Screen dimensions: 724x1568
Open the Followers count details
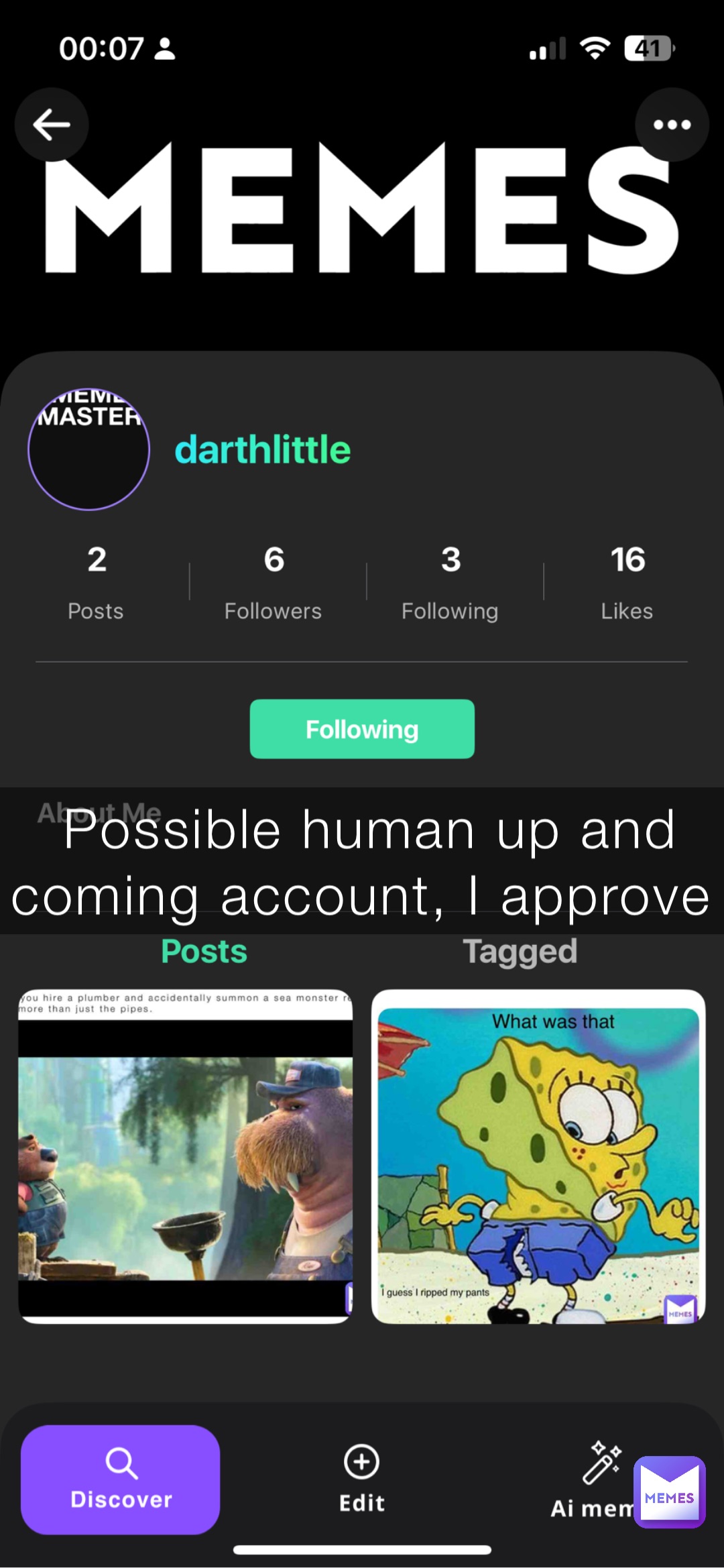[x=274, y=580]
